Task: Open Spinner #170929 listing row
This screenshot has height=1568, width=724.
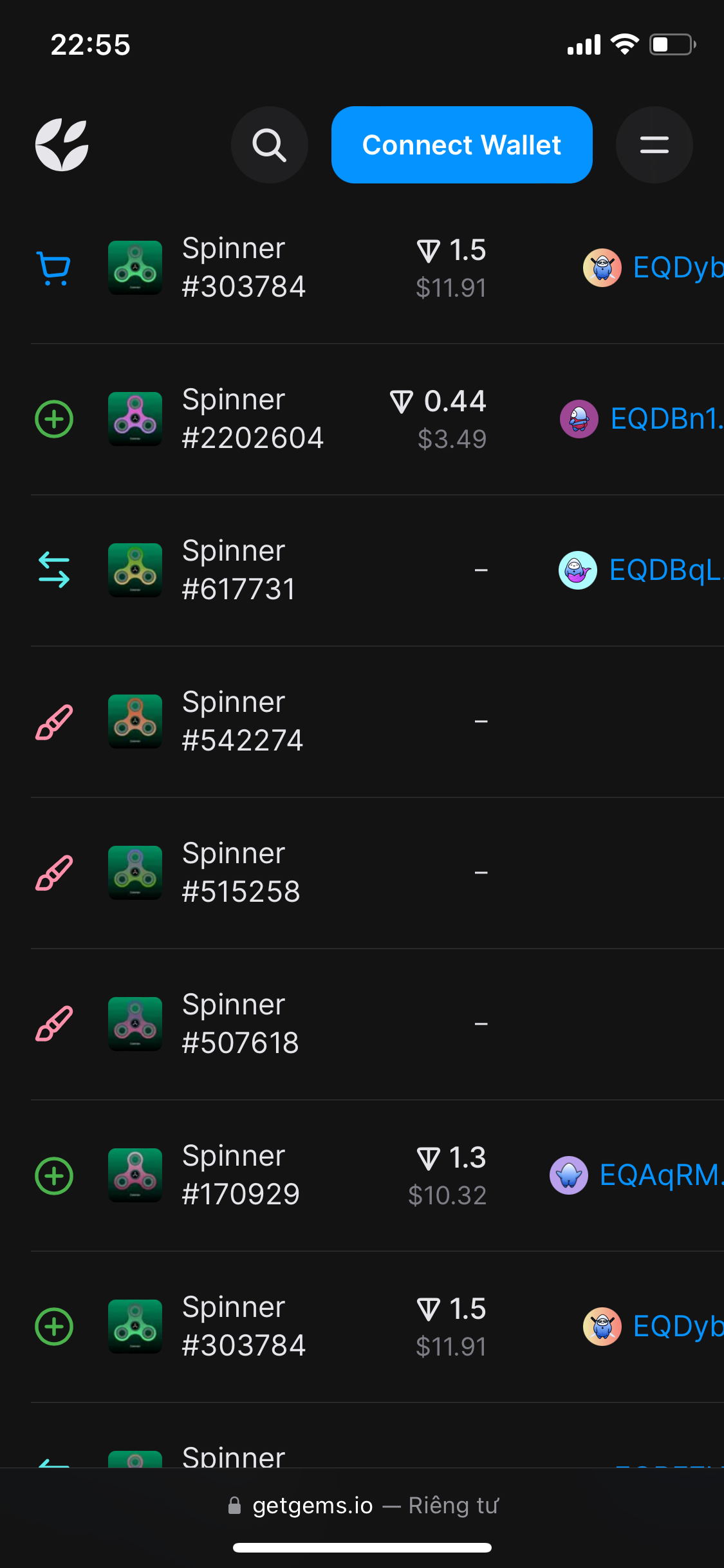Action: click(x=241, y=1175)
